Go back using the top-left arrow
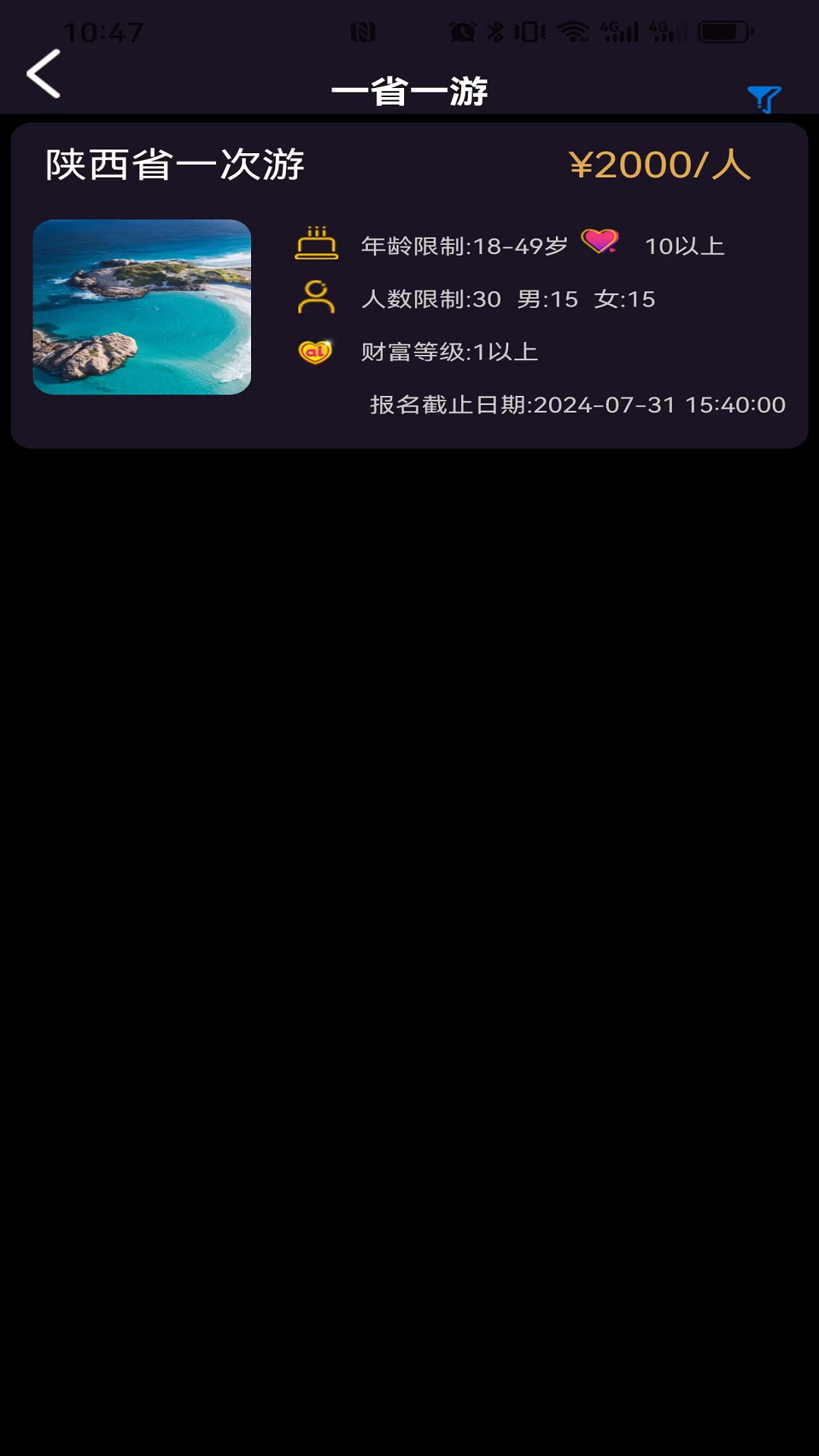 coord(43,74)
